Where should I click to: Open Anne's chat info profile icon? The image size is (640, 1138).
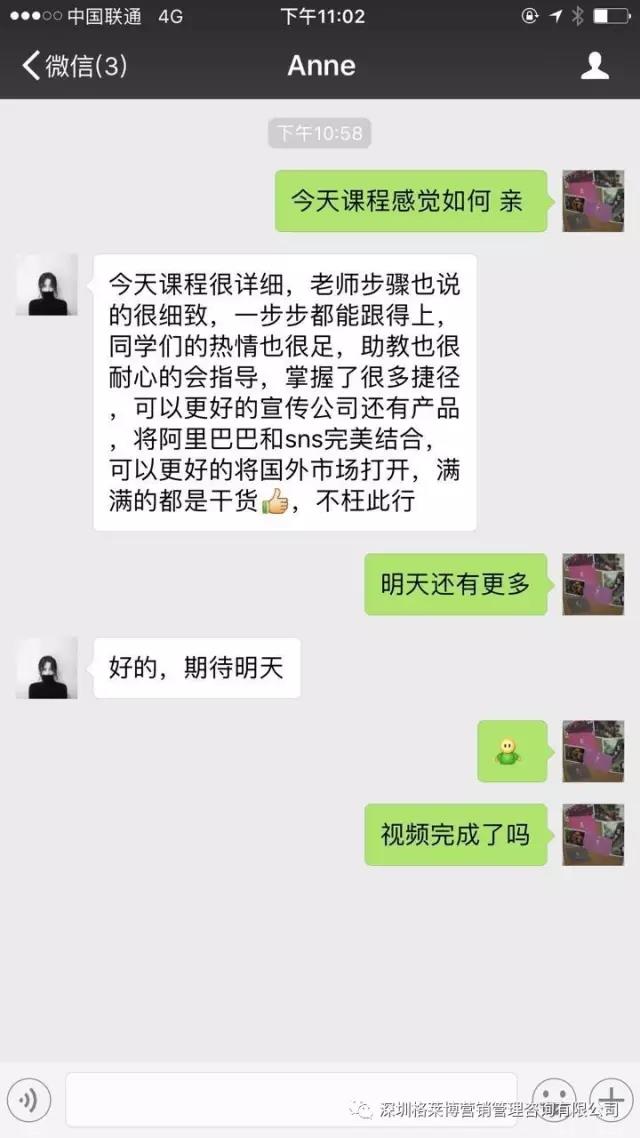point(594,66)
